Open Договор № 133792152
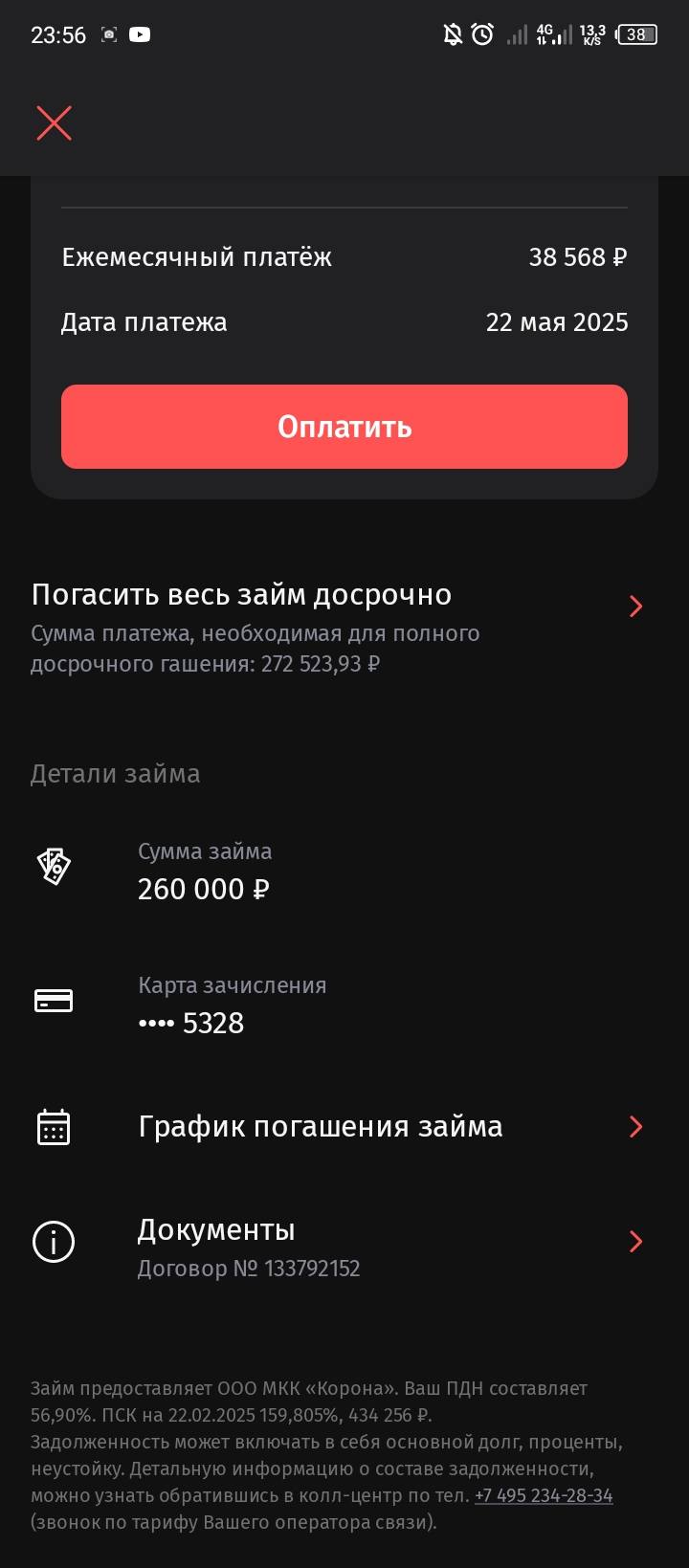 click(x=249, y=1269)
